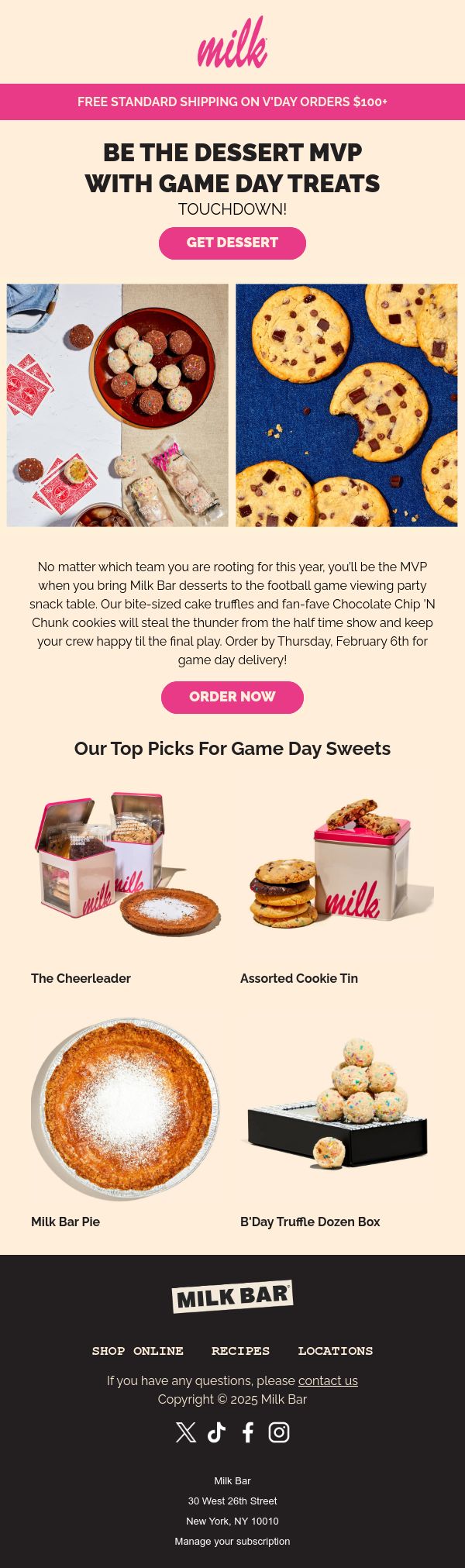Go to SHOP ONLINE
The height and width of the screenshot is (1568, 465).
point(138,1350)
